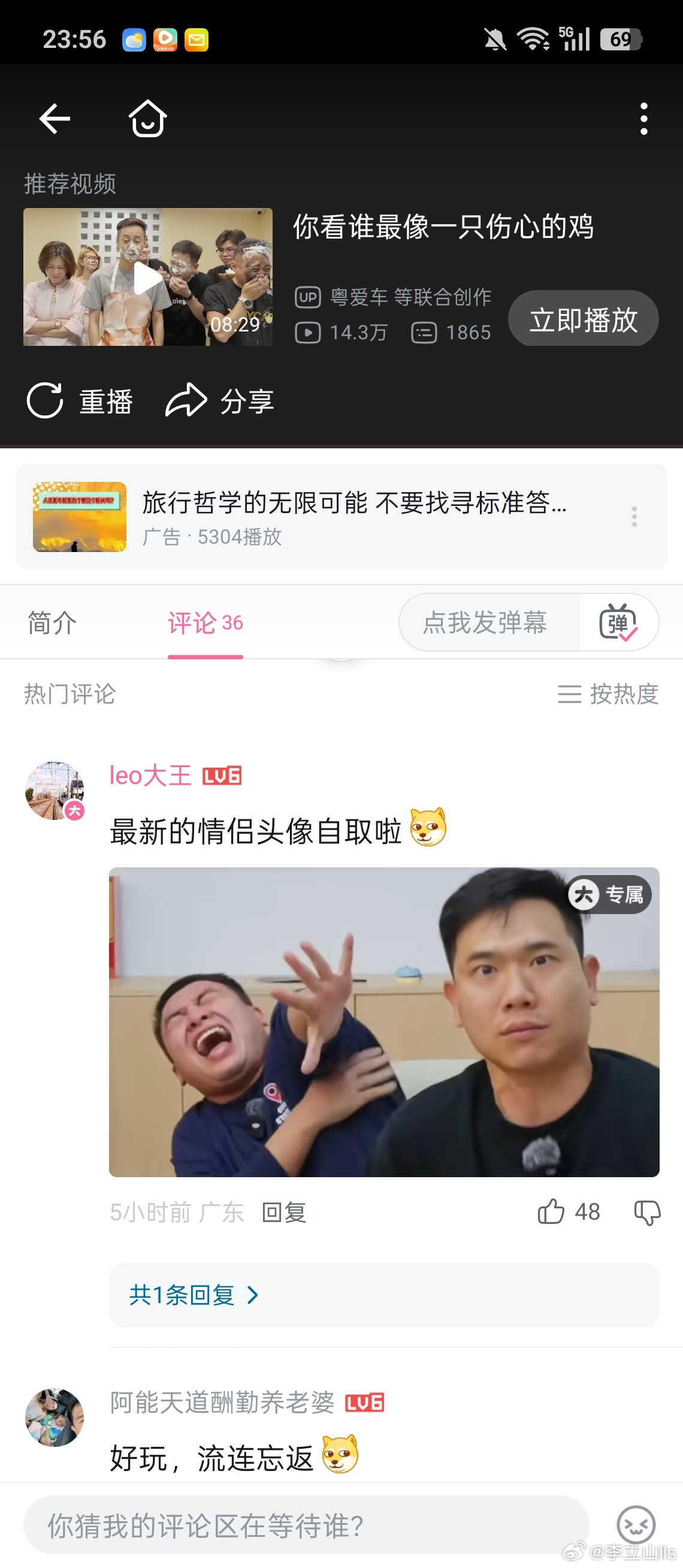
Task: Switch to the 评论 36 tab
Action: pos(205,623)
